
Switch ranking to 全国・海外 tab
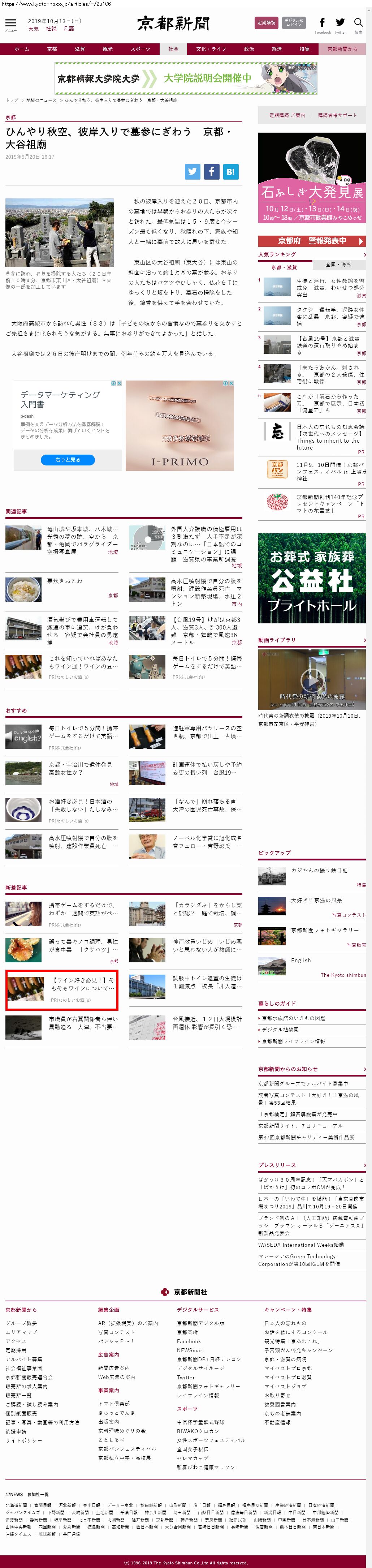pyautogui.click(x=338, y=265)
